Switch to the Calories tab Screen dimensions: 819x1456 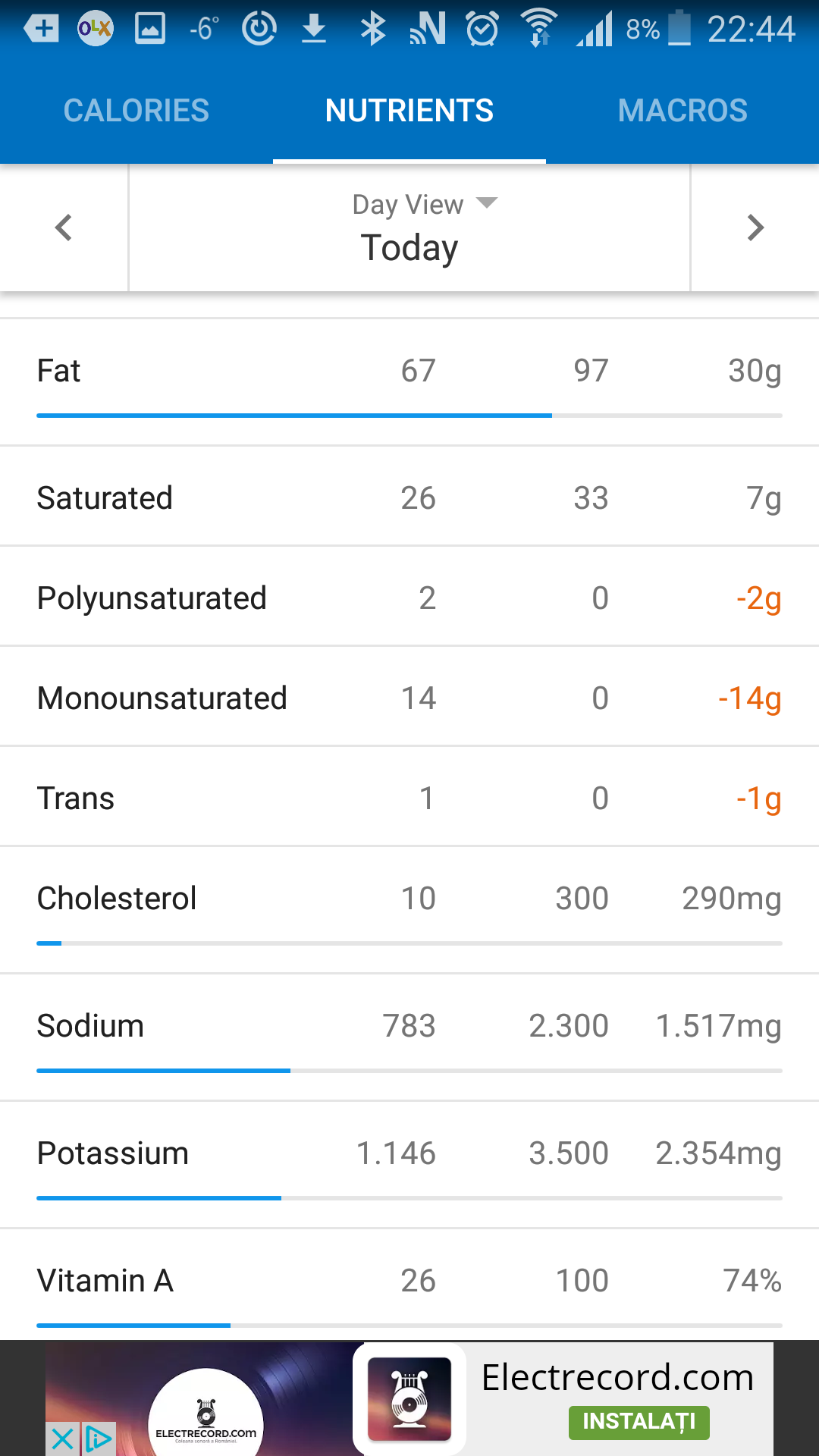[136, 111]
